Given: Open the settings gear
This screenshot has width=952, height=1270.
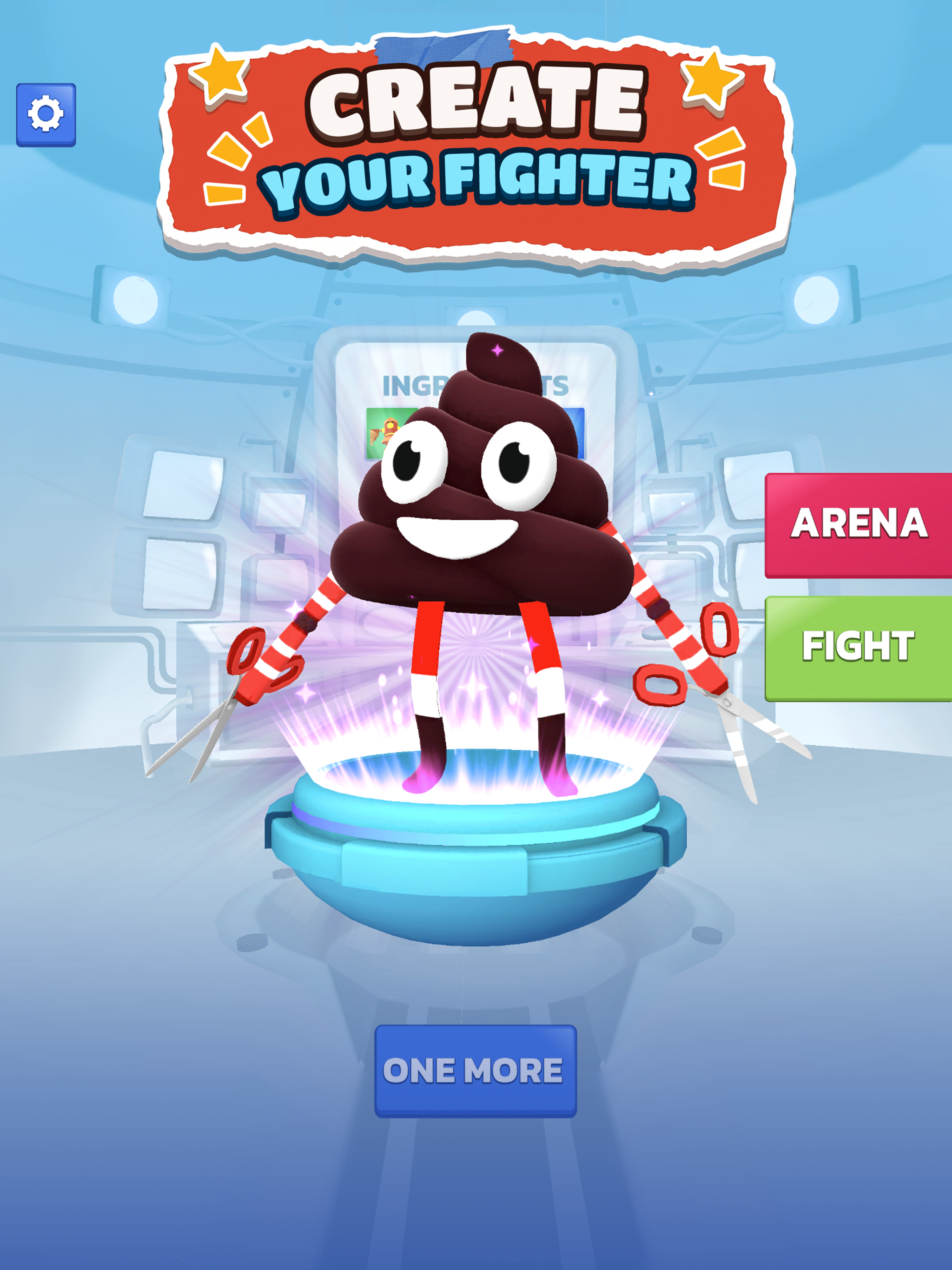Looking at the screenshot, I should (x=46, y=115).
